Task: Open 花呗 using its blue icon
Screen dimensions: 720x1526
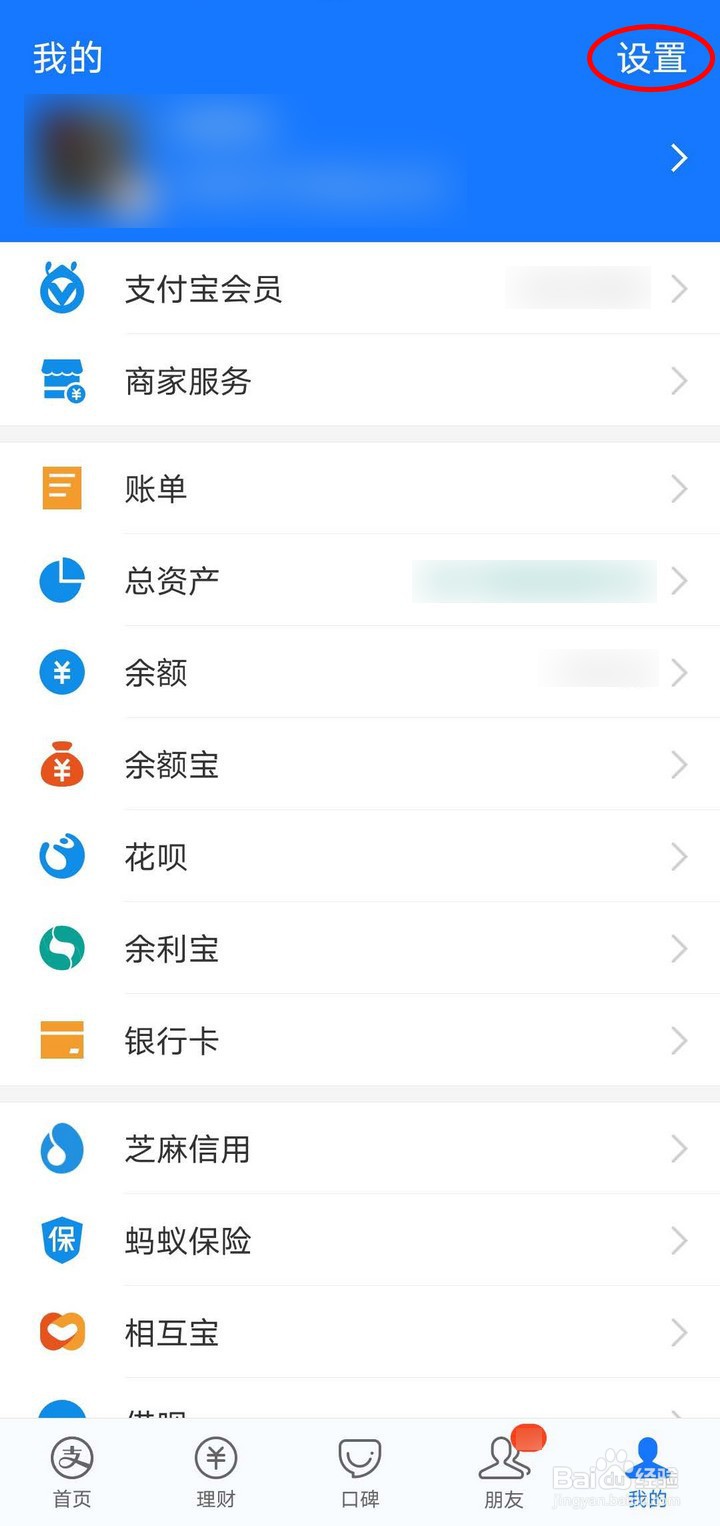Action: pyautogui.click(x=62, y=856)
